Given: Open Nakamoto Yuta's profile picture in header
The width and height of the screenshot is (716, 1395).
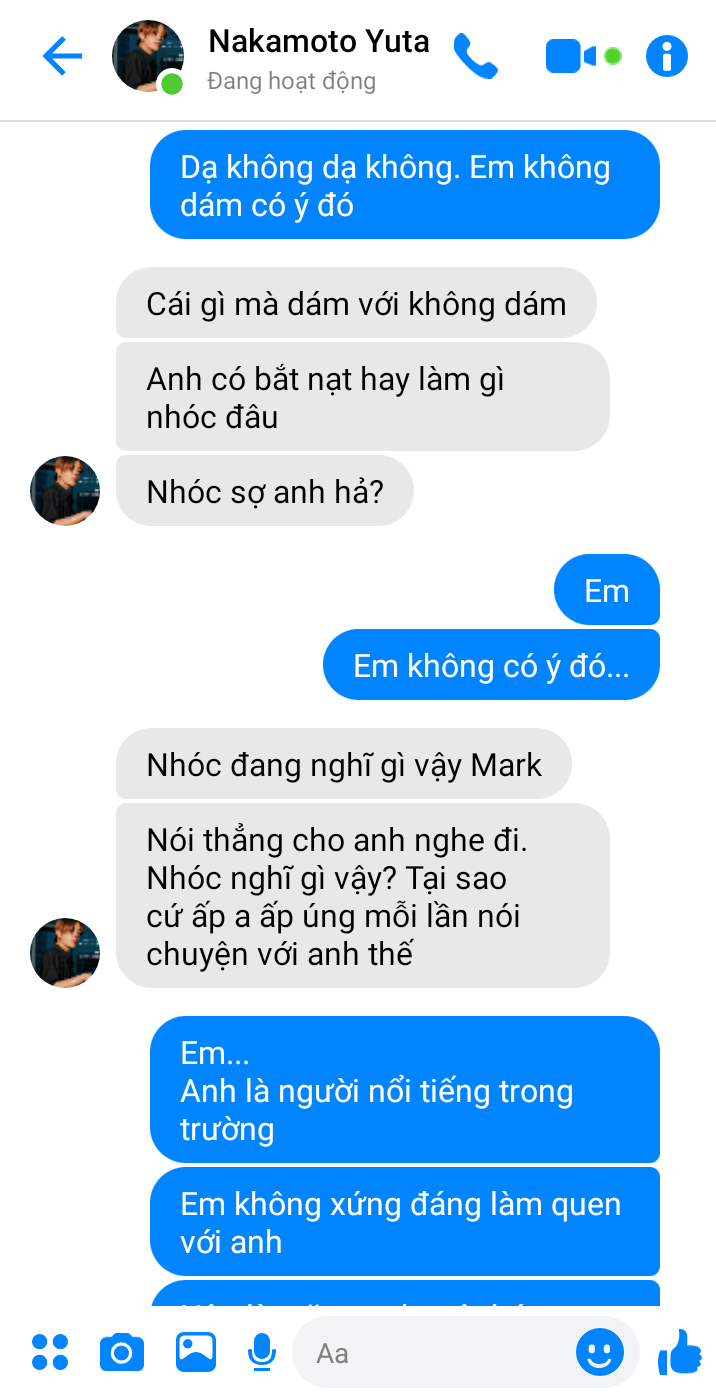Looking at the screenshot, I should tap(147, 56).
